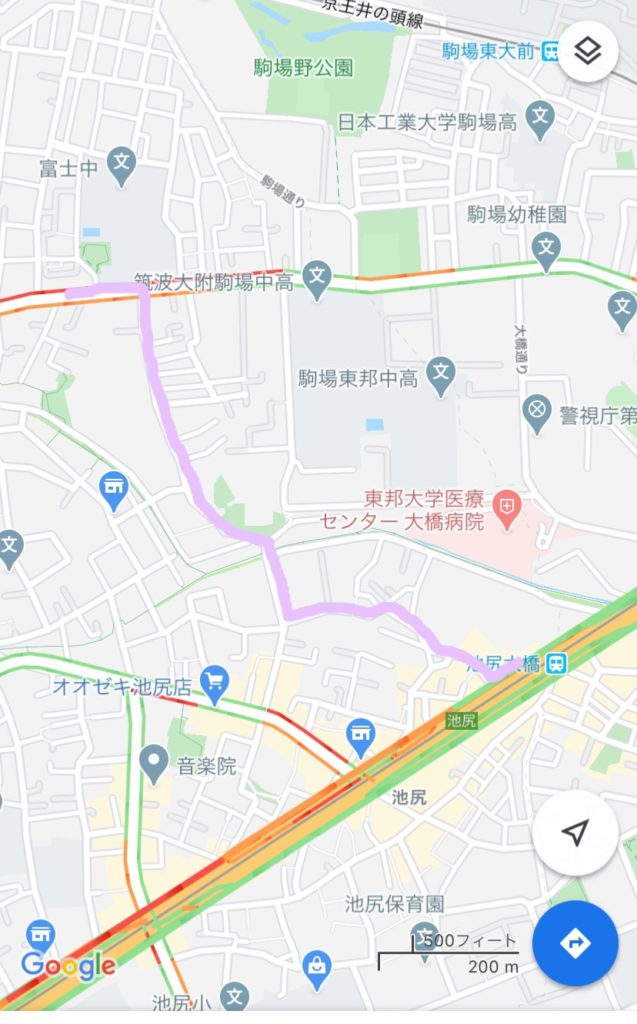Select the 筑波大附駒場中高 school pin
The width and height of the screenshot is (637, 1024).
317,279
